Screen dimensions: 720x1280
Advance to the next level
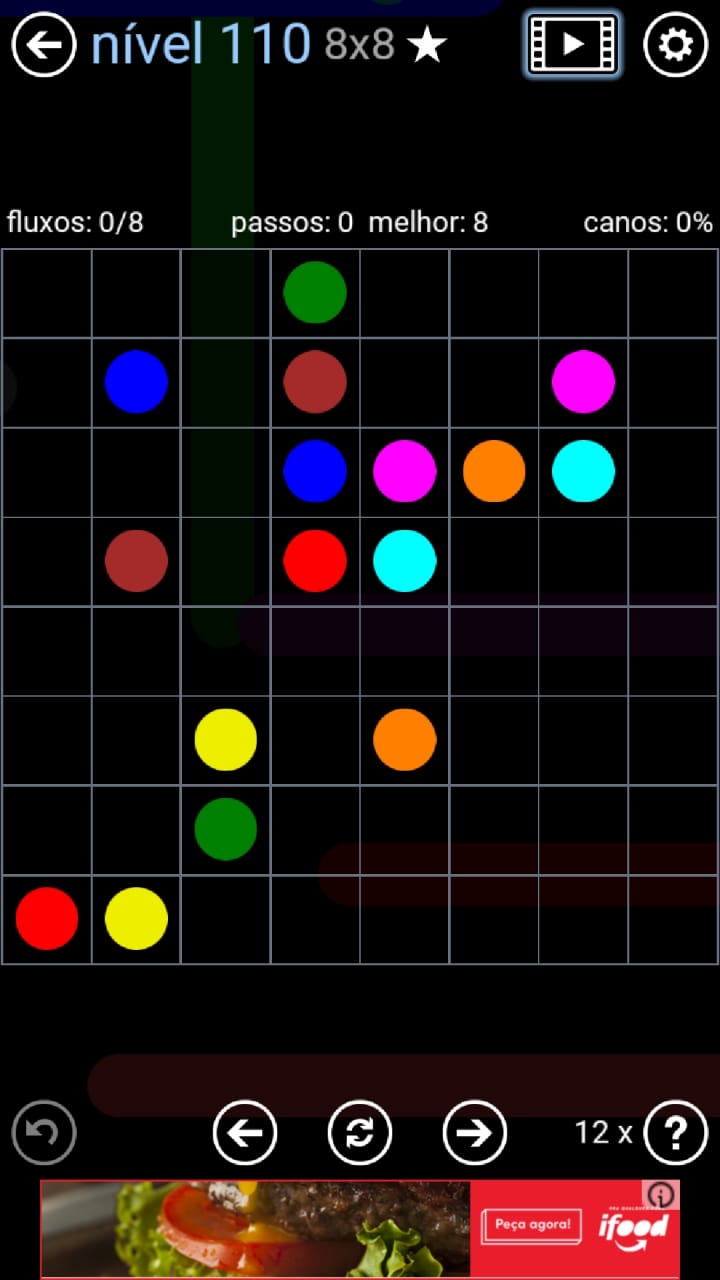pos(475,1133)
